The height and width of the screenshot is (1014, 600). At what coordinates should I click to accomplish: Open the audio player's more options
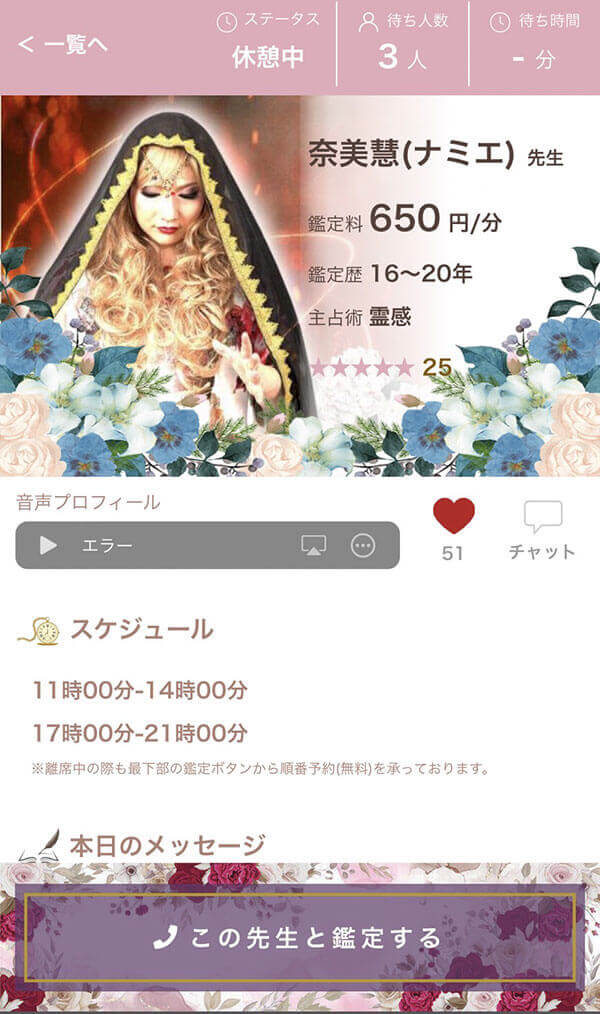363,545
